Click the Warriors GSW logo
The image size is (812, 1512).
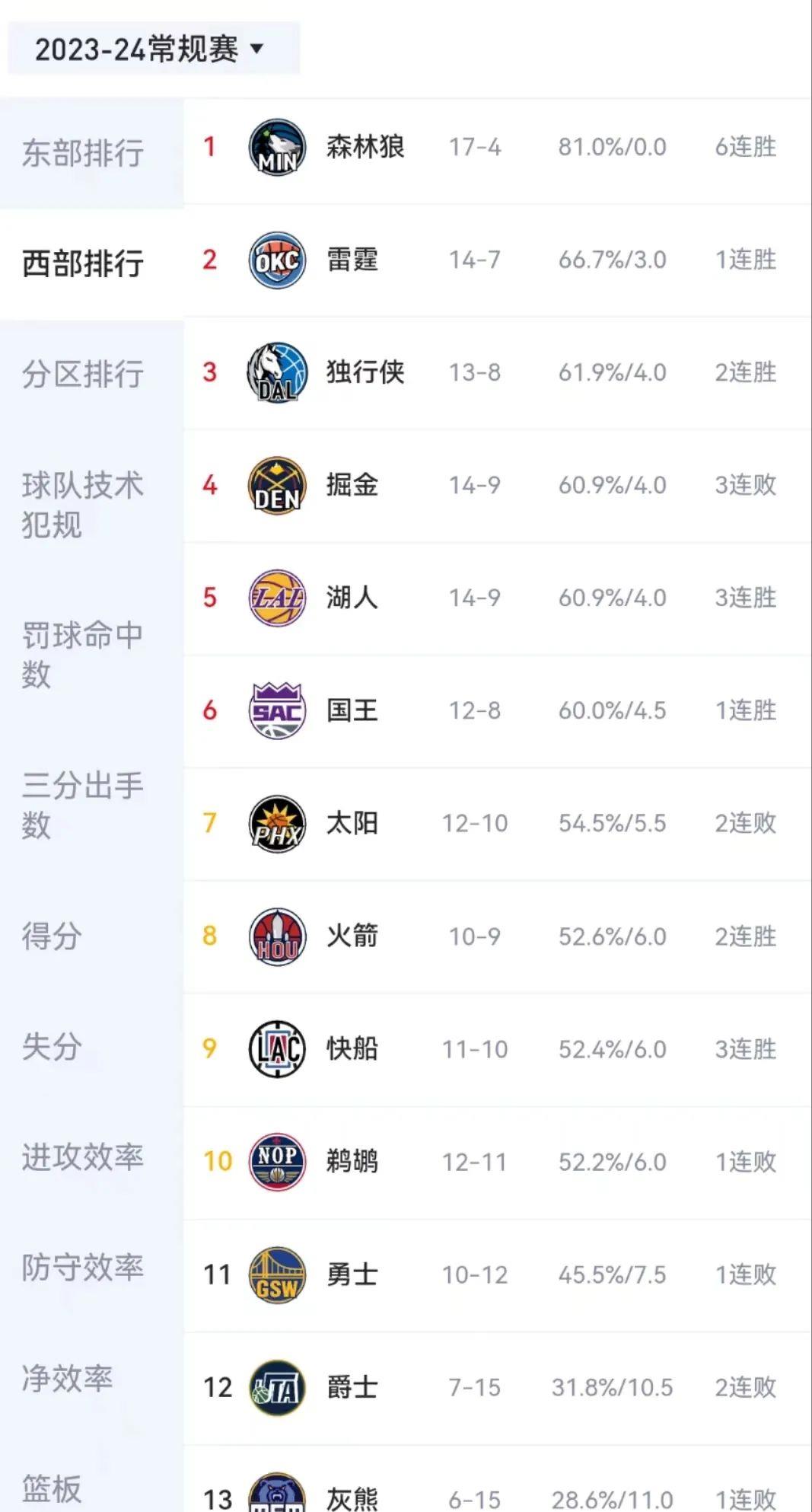277,1274
